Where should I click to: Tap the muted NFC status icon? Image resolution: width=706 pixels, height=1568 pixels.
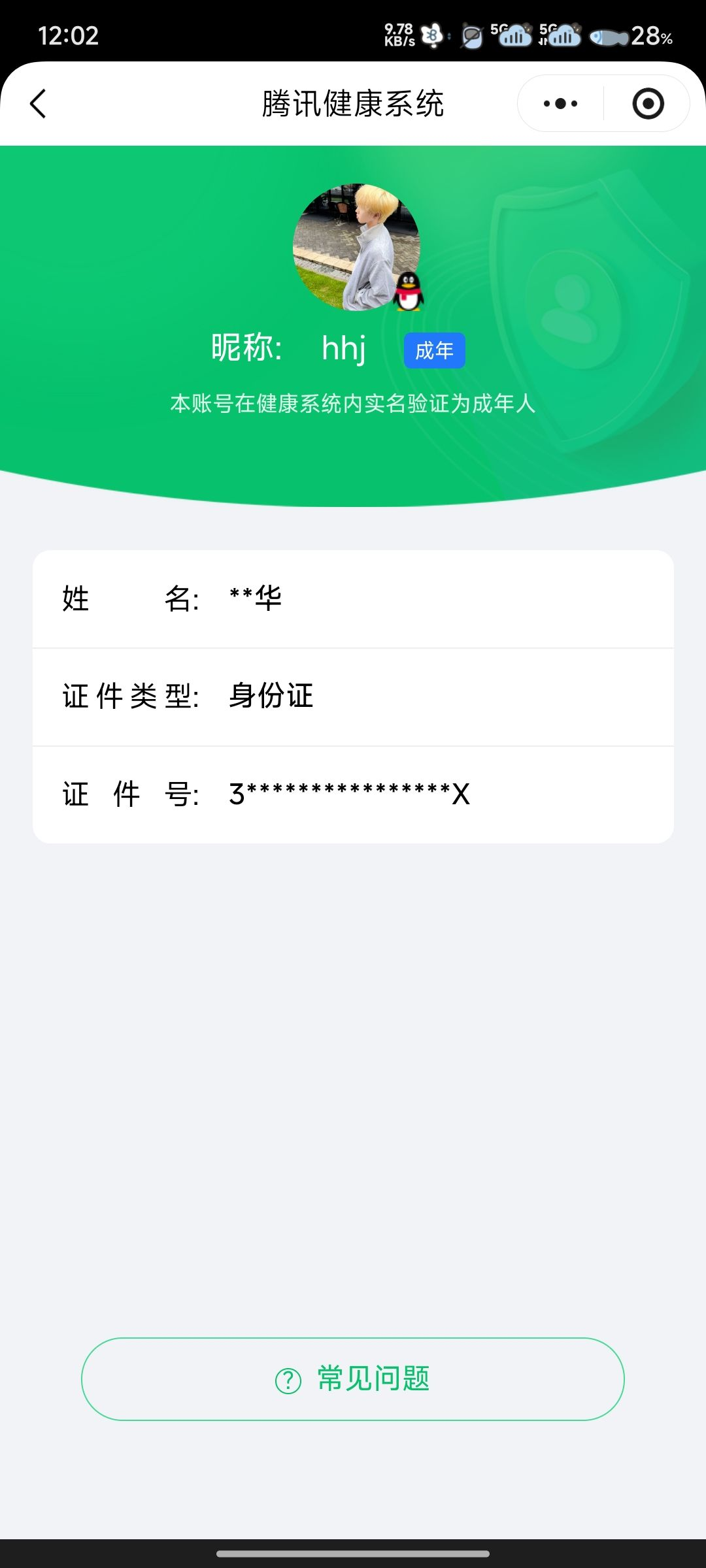click(x=472, y=37)
